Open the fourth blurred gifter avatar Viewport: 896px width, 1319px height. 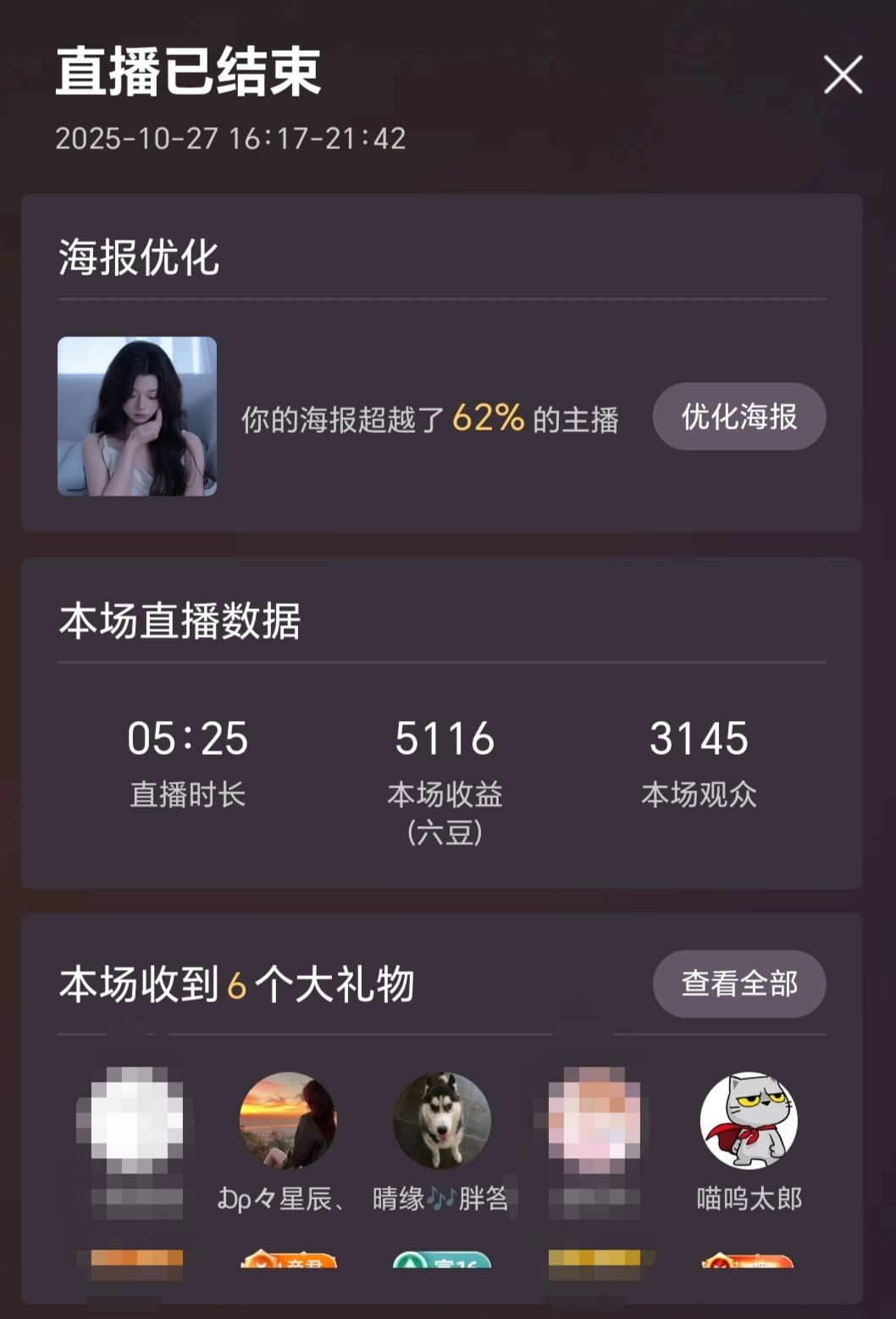point(595,1120)
